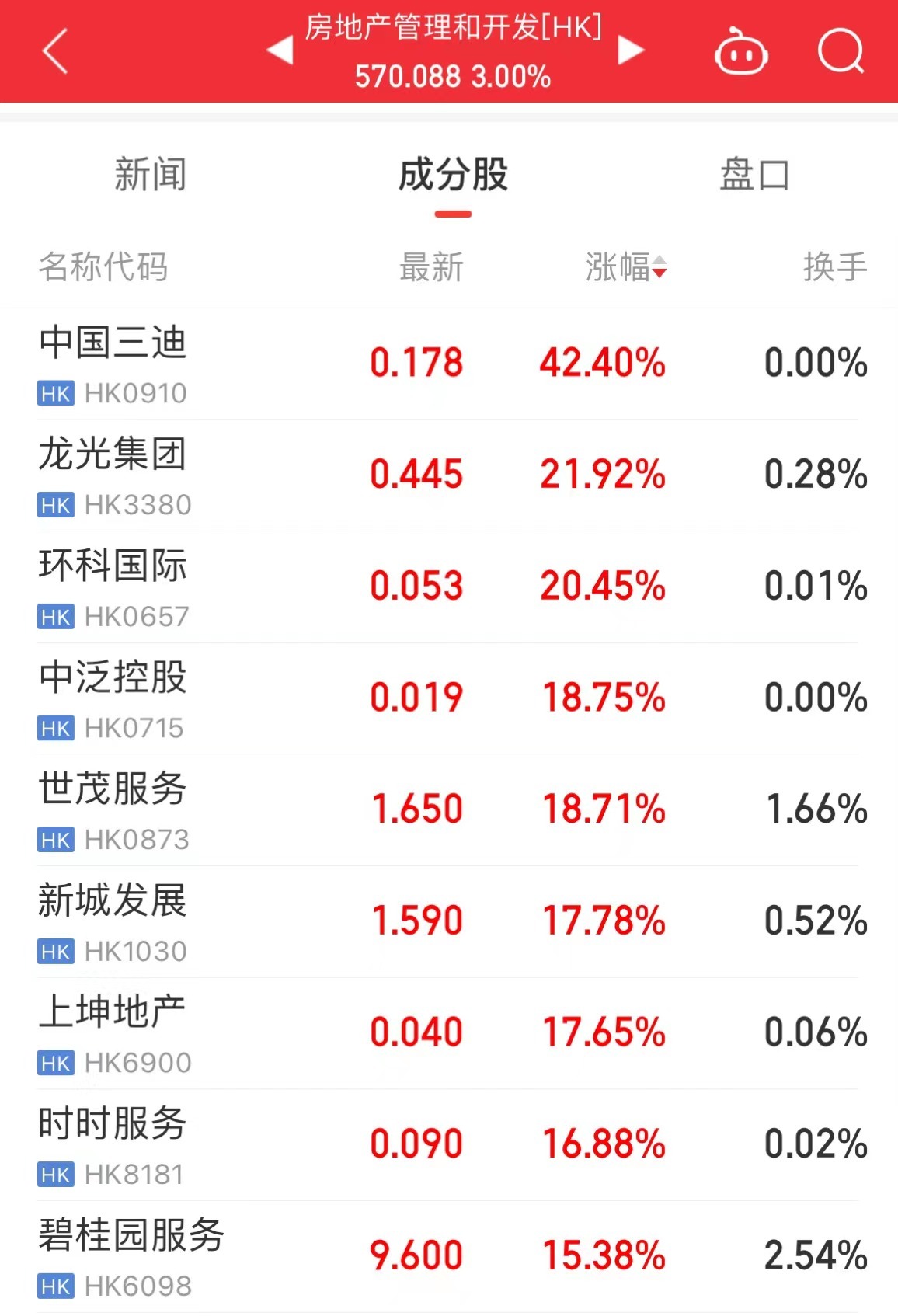Sort the list by 涨幅 column
898x1316 pixels.
coord(625,267)
